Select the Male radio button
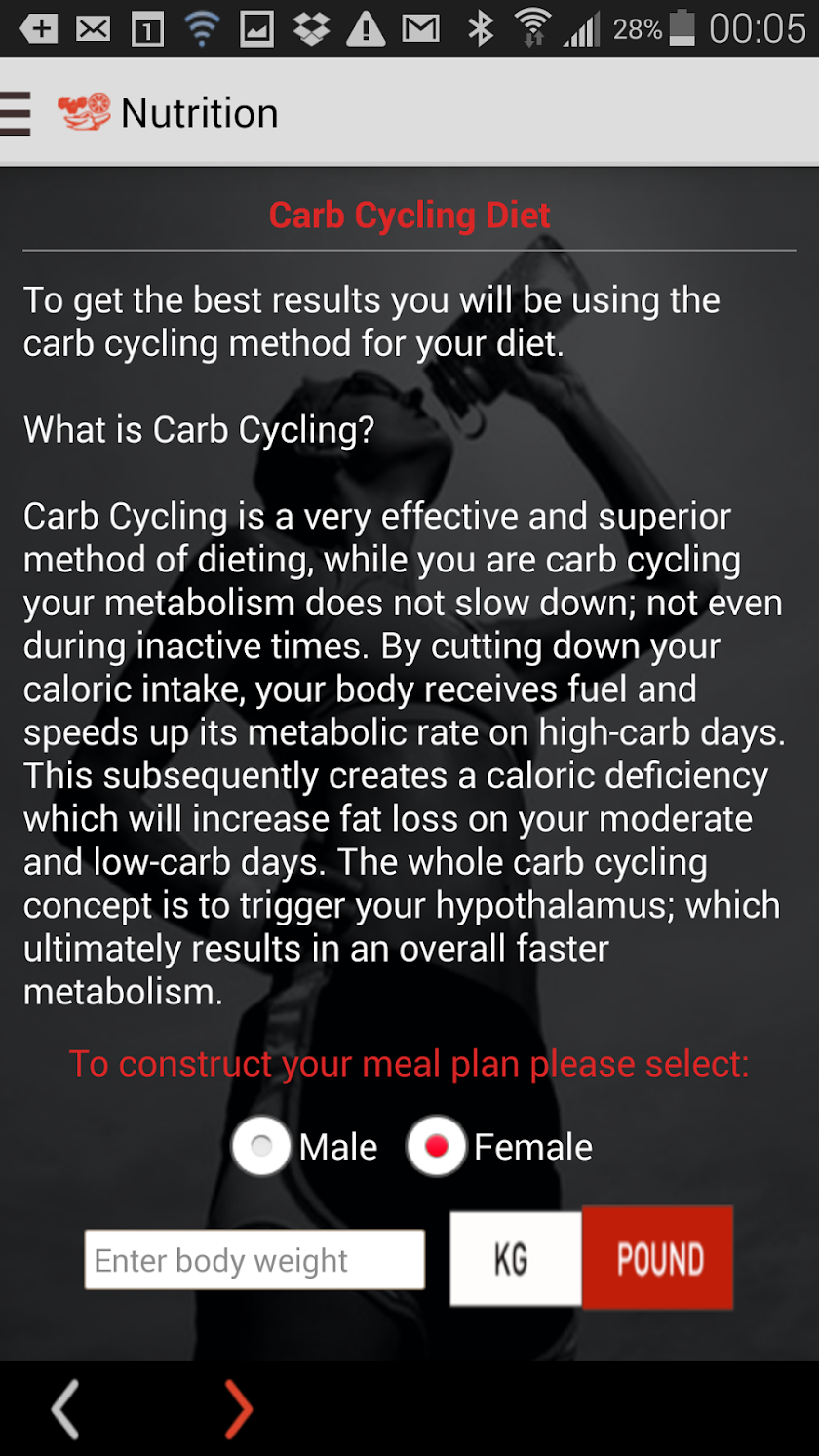This screenshot has height=1456, width=819. point(261,1146)
